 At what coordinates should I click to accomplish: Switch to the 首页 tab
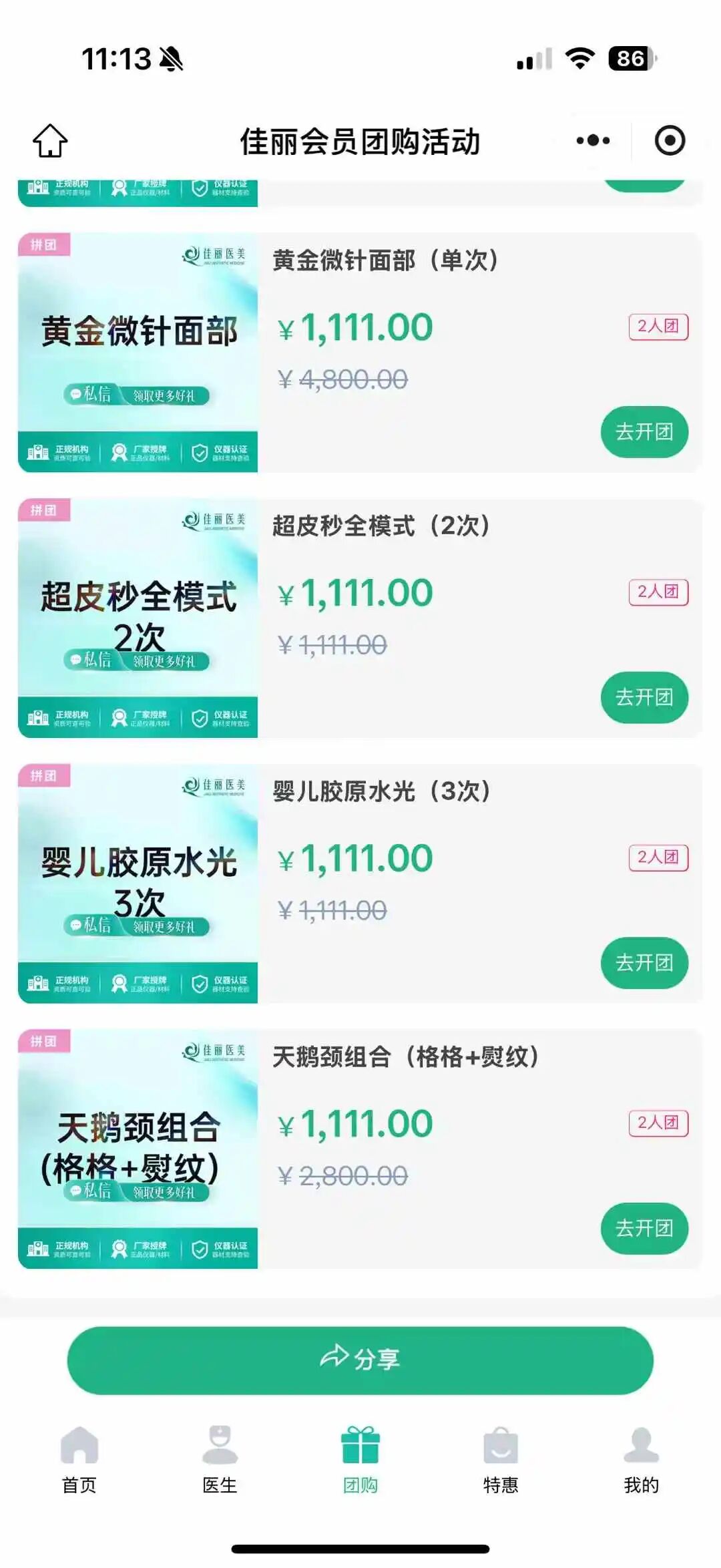79,1460
